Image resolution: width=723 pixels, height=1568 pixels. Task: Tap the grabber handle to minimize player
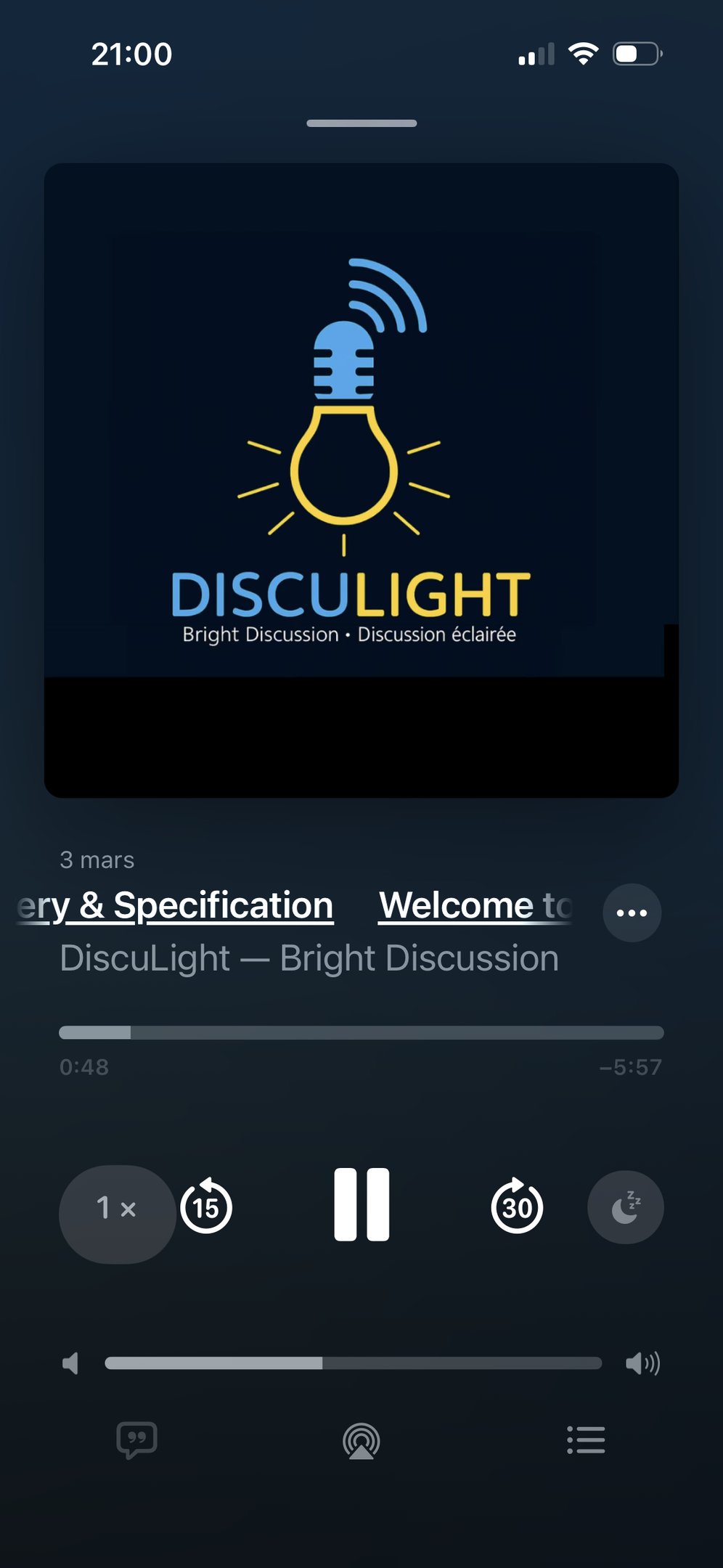[361, 123]
